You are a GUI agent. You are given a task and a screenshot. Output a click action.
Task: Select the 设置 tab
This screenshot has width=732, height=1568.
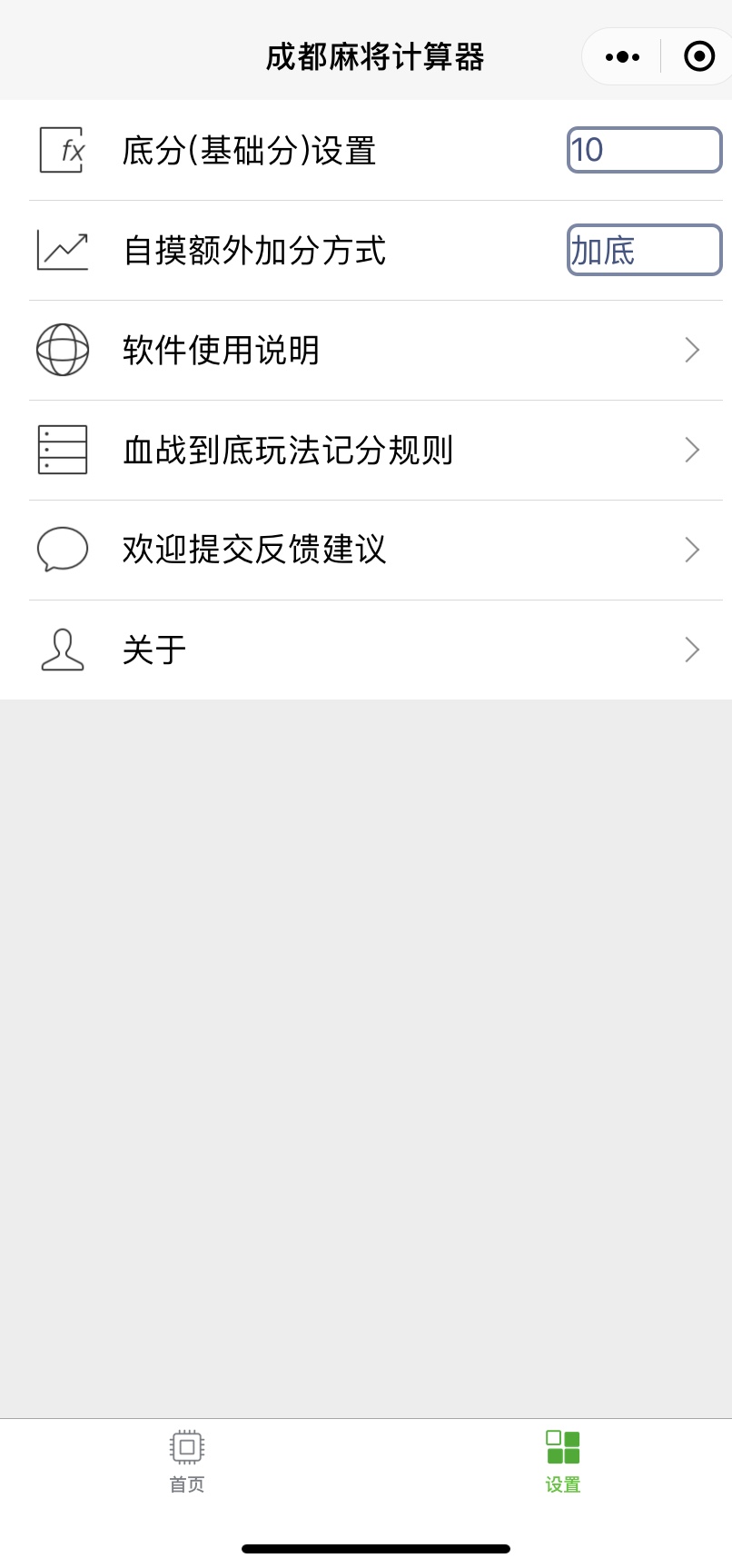(563, 1462)
